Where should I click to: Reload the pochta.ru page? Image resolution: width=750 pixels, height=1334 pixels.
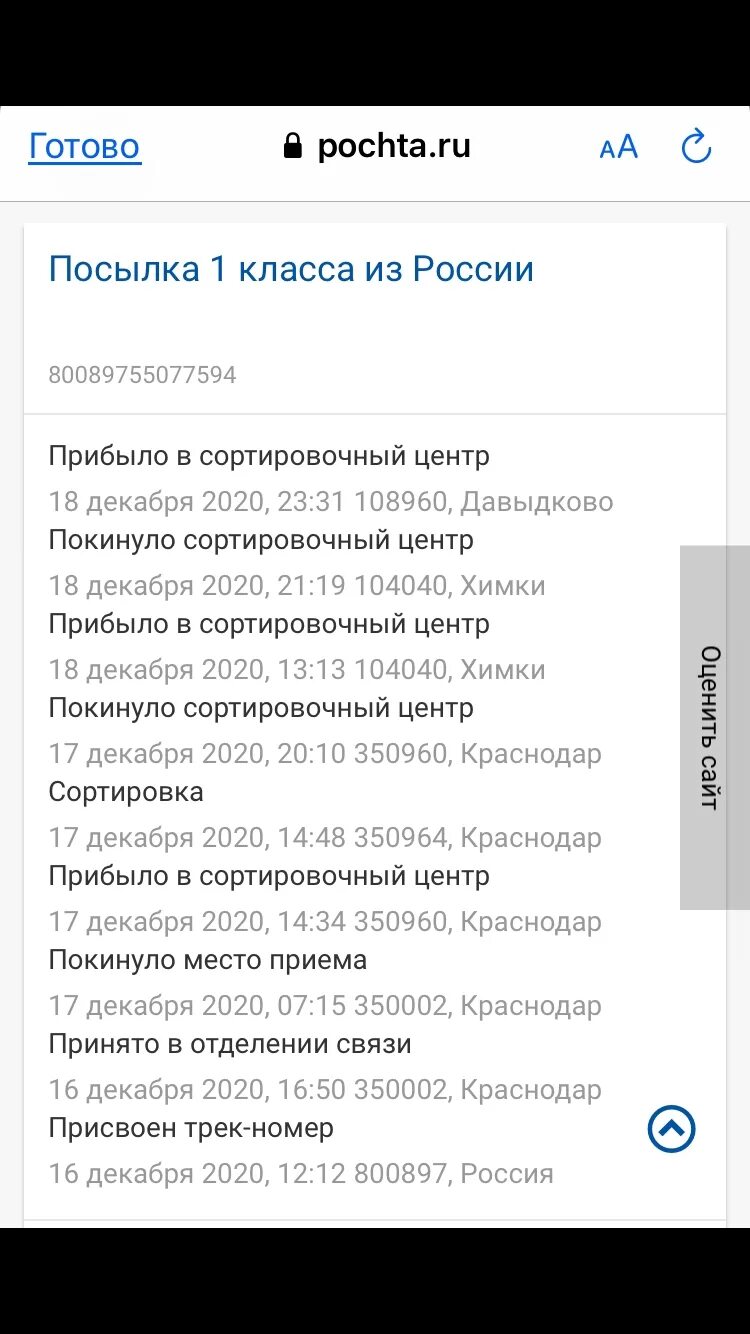pyautogui.click(x=696, y=147)
